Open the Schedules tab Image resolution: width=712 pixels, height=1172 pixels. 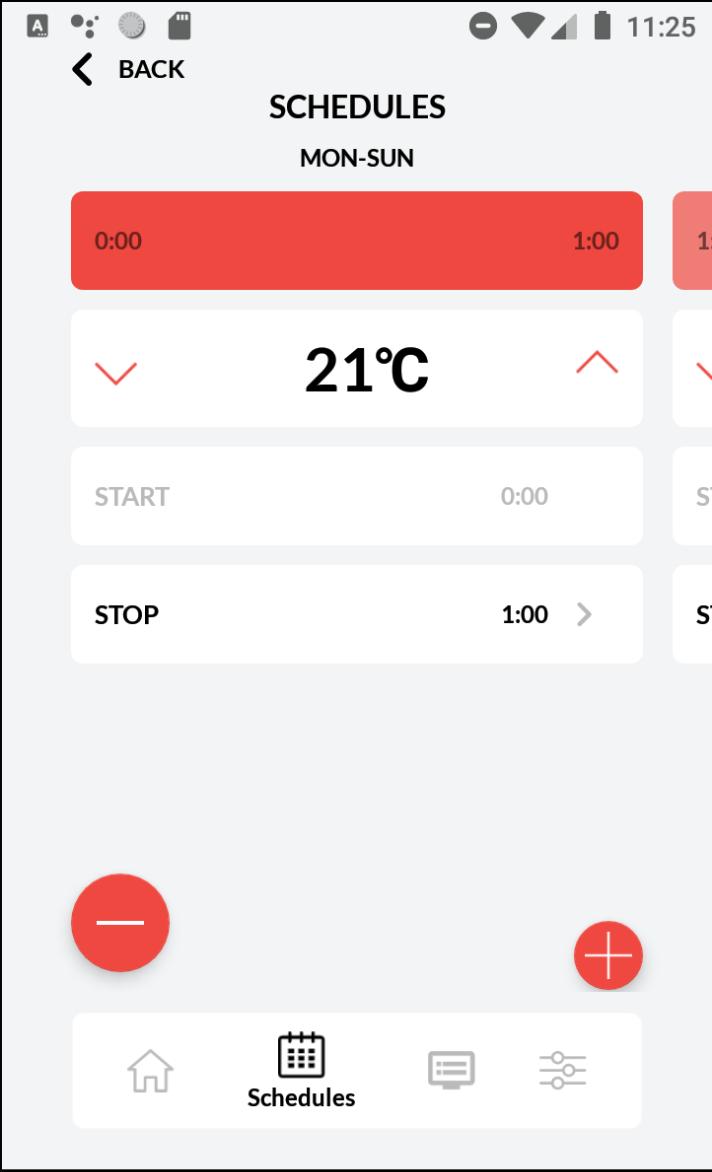click(x=301, y=1070)
